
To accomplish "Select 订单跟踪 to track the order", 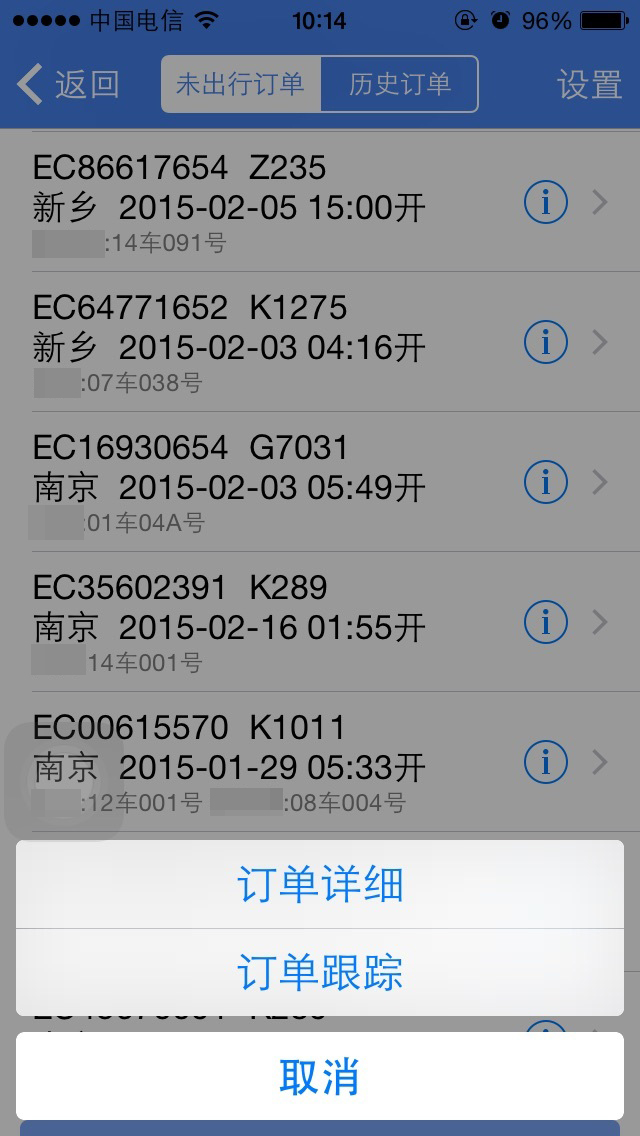I will click(x=320, y=972).
